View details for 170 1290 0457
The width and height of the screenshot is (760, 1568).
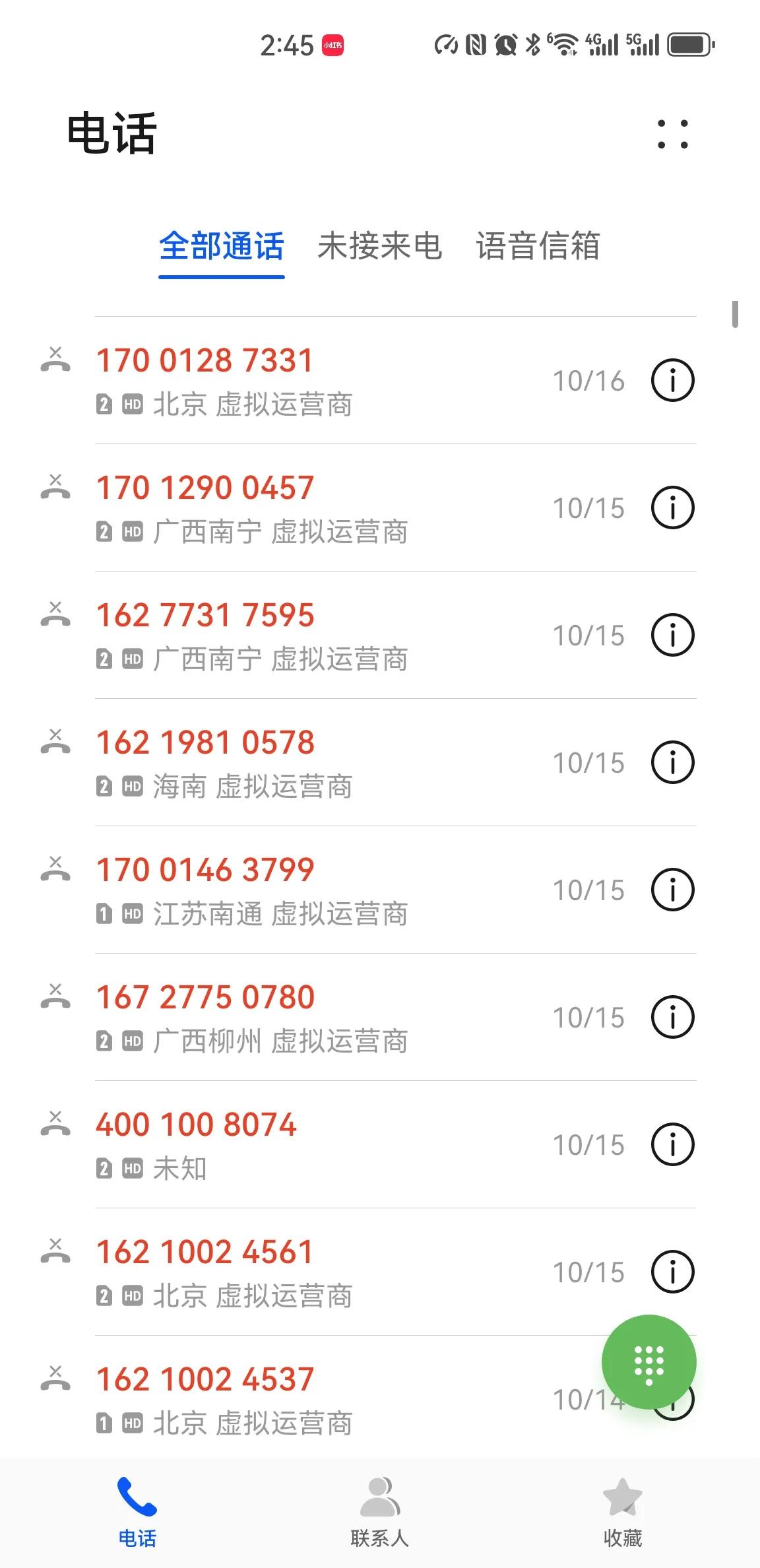[x=672, y=507]
